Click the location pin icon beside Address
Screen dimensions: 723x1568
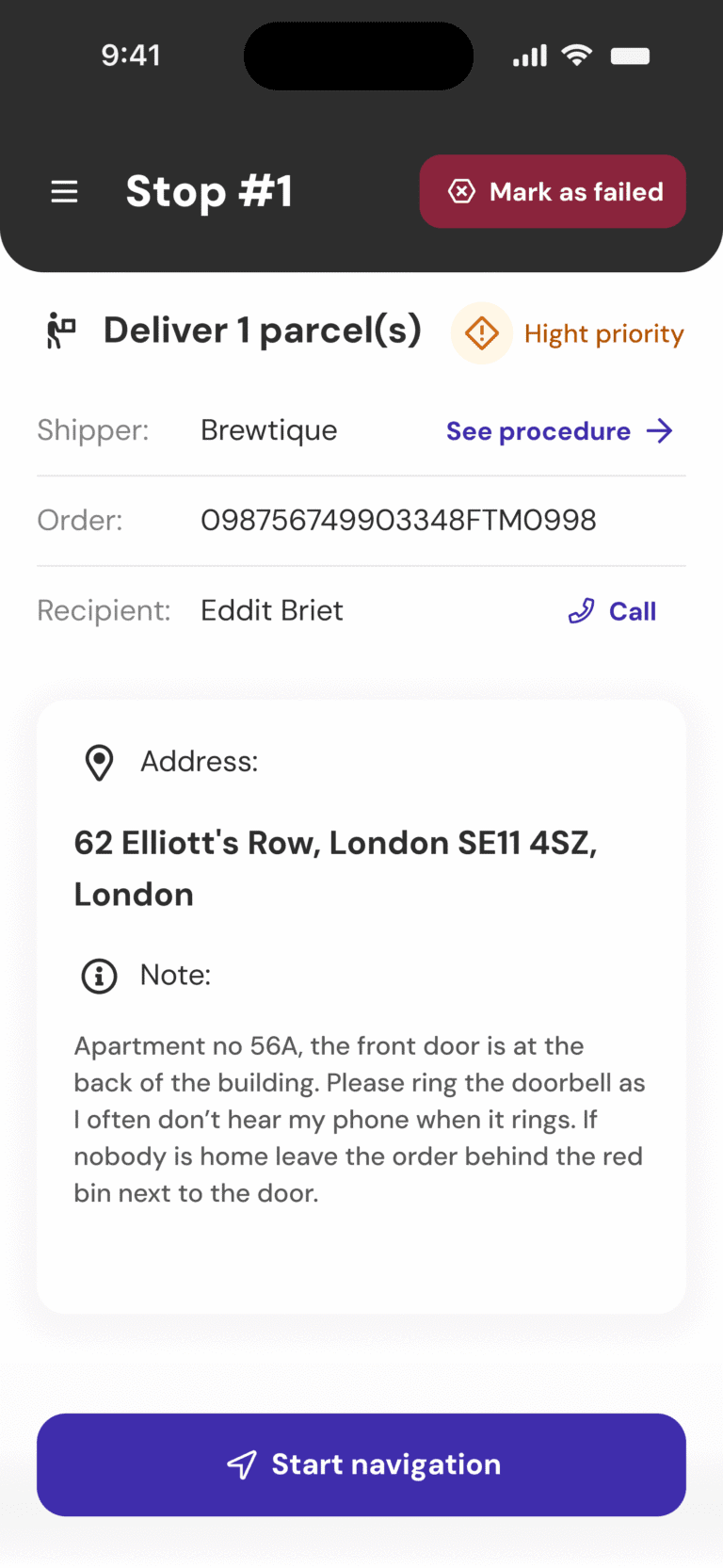pyautogui.click(x=98, y=762)
